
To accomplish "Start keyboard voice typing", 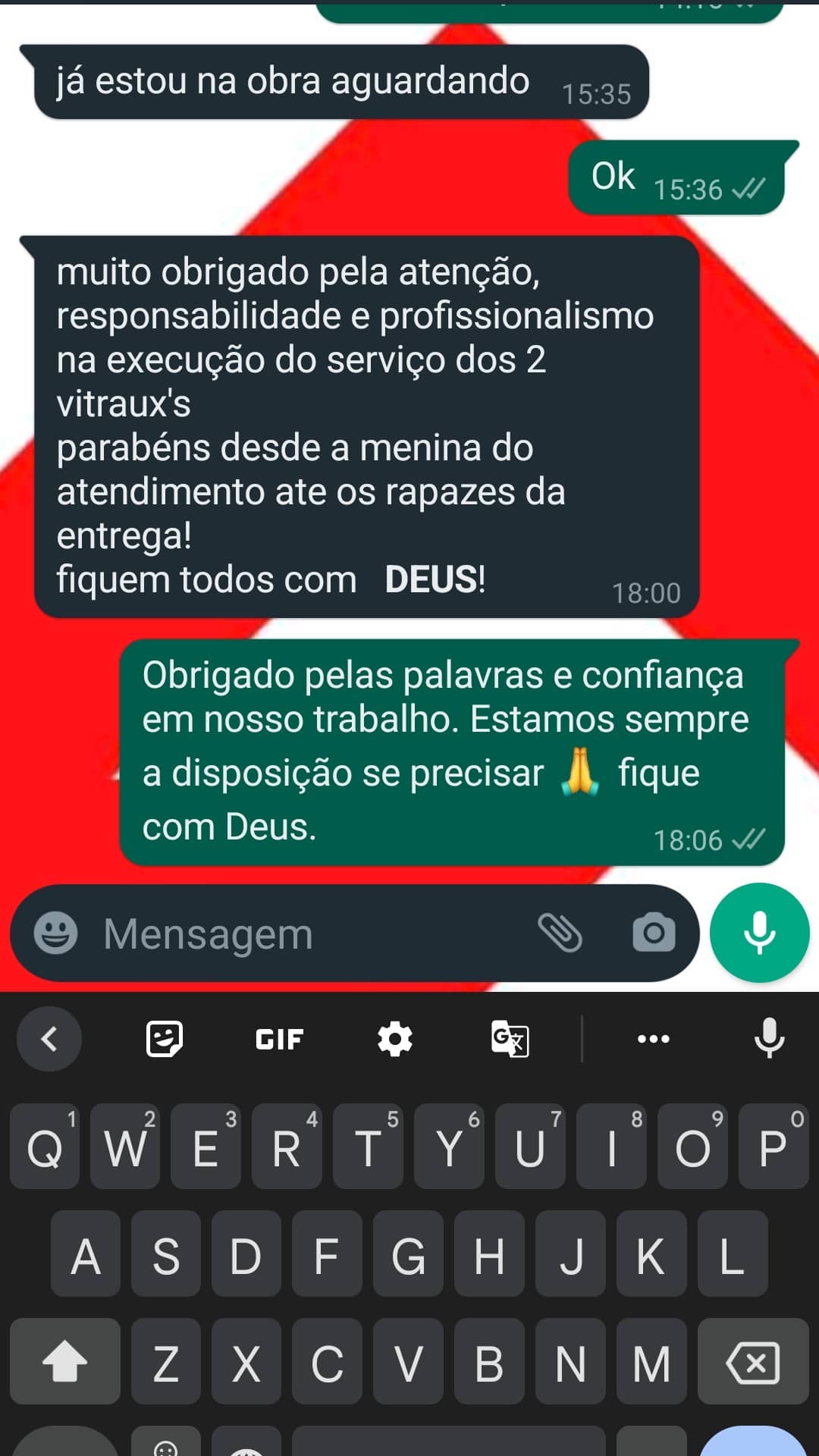I will pyautogui.click(x=769, y=1038).
